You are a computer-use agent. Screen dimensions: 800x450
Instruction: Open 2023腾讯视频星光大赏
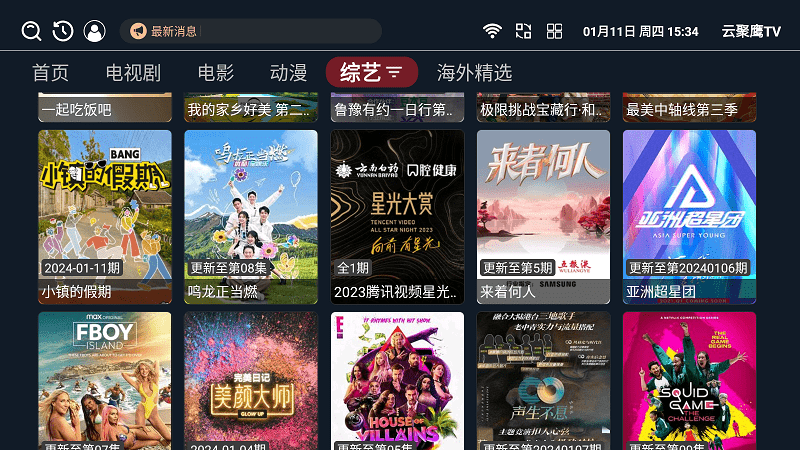(x=397, y=216)
